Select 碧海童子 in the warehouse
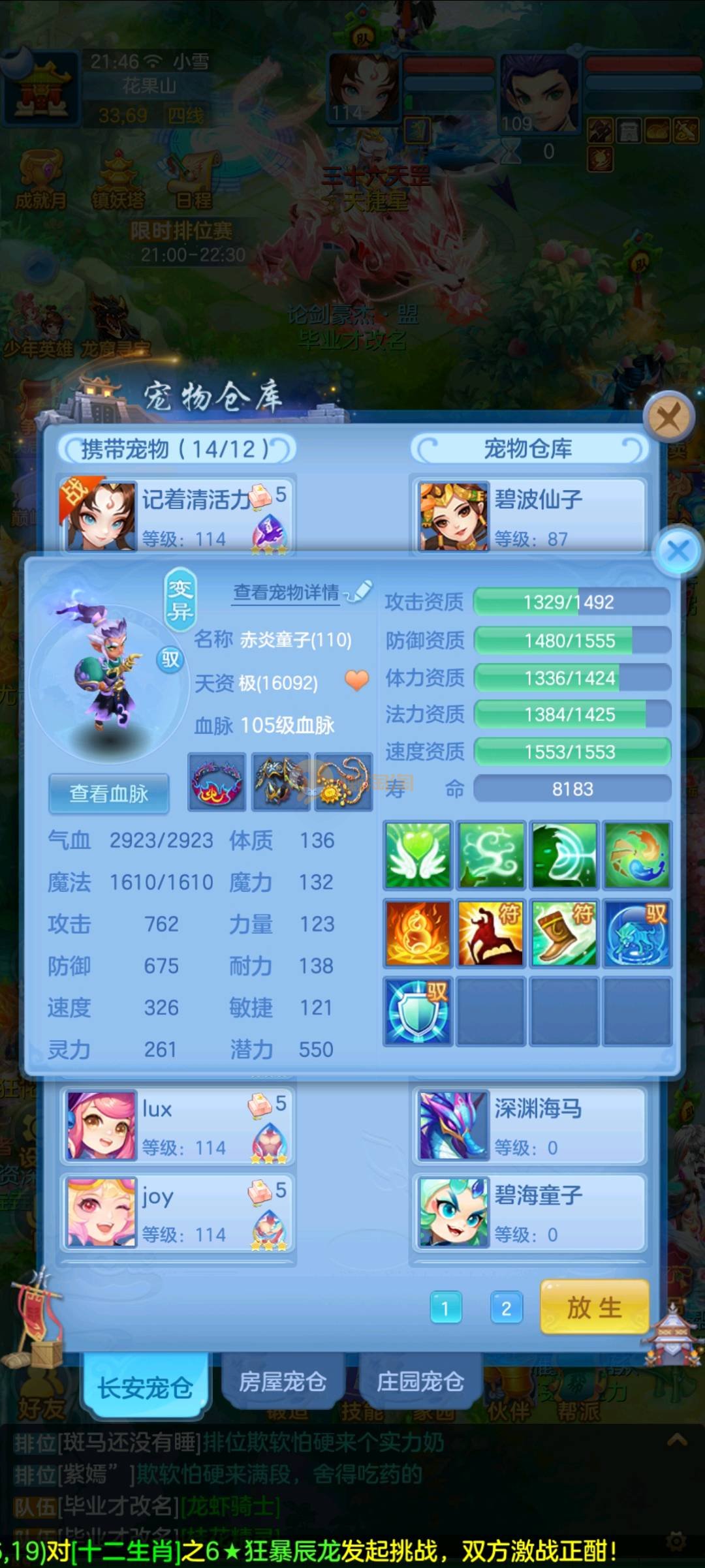The image size is (705, 1568). coord(529,1212)
